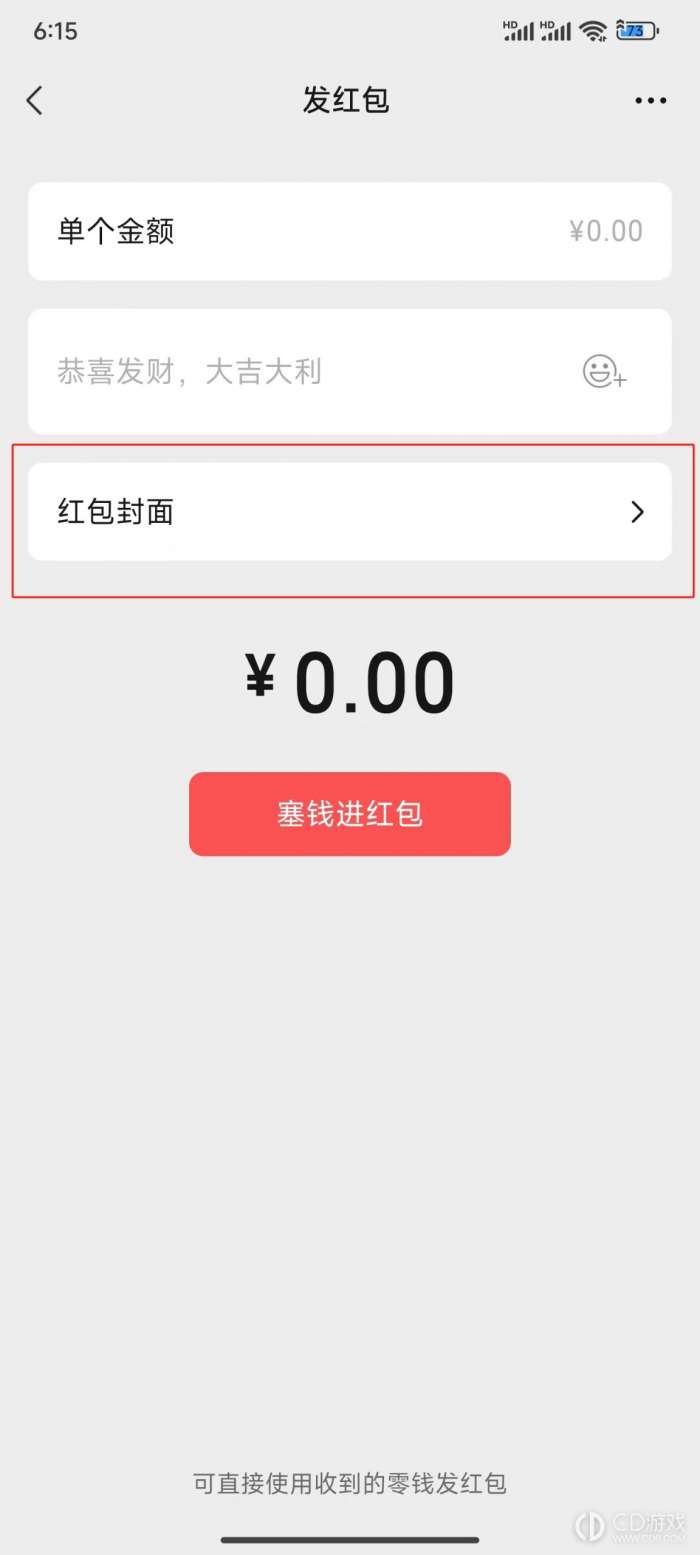
Task: Tap the 塞钱进红包 button
Action: tap(350, 814)
